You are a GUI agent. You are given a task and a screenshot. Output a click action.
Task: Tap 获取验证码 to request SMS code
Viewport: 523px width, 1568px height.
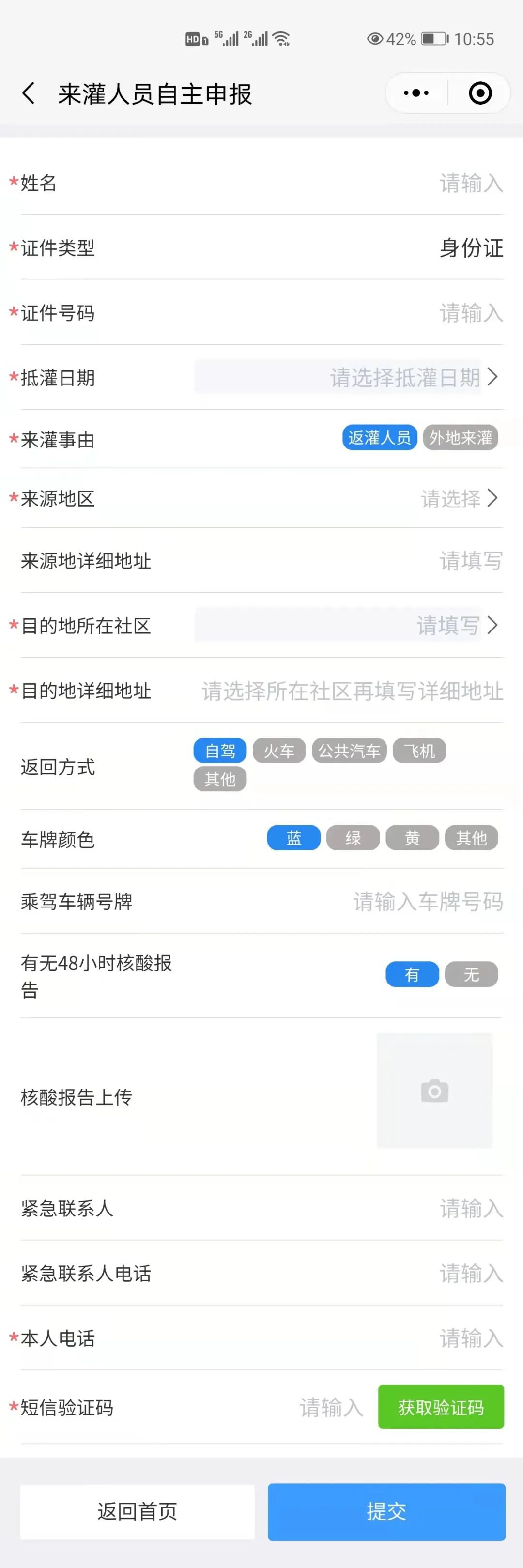[x=441, y=1407]
